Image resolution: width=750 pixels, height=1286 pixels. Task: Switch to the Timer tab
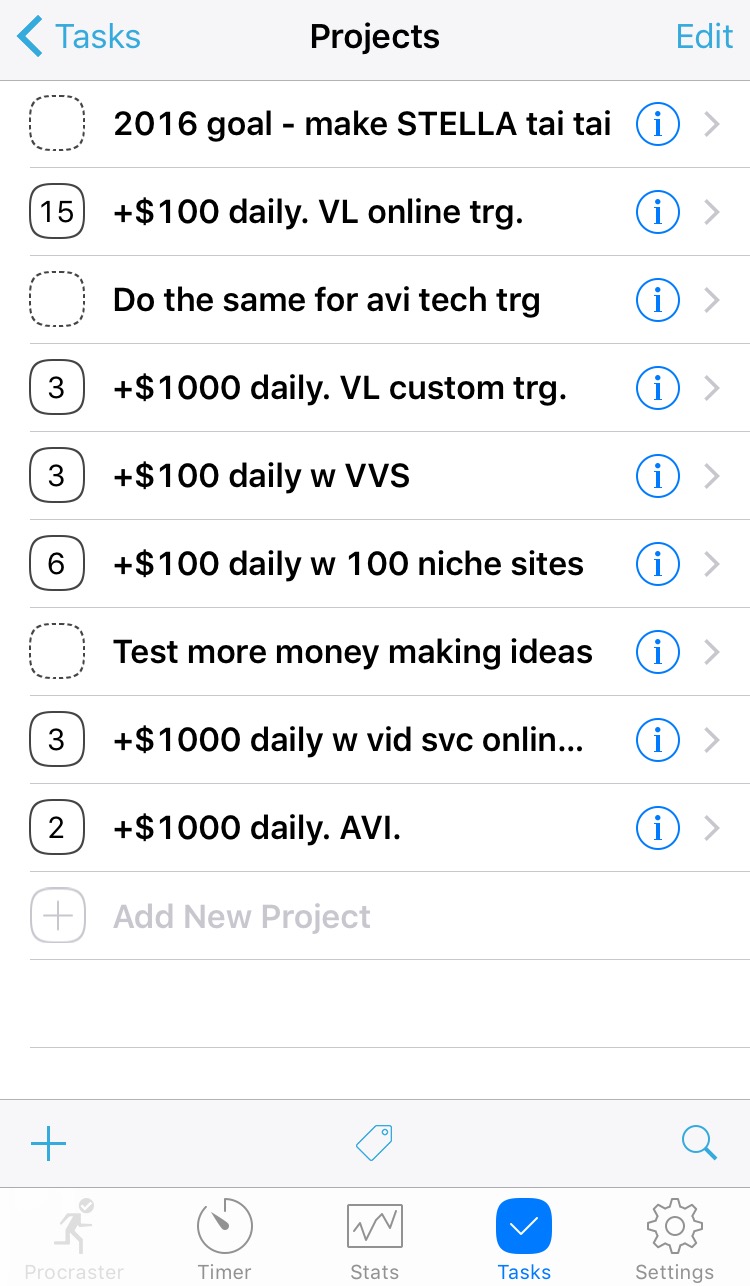point(225,1240)
